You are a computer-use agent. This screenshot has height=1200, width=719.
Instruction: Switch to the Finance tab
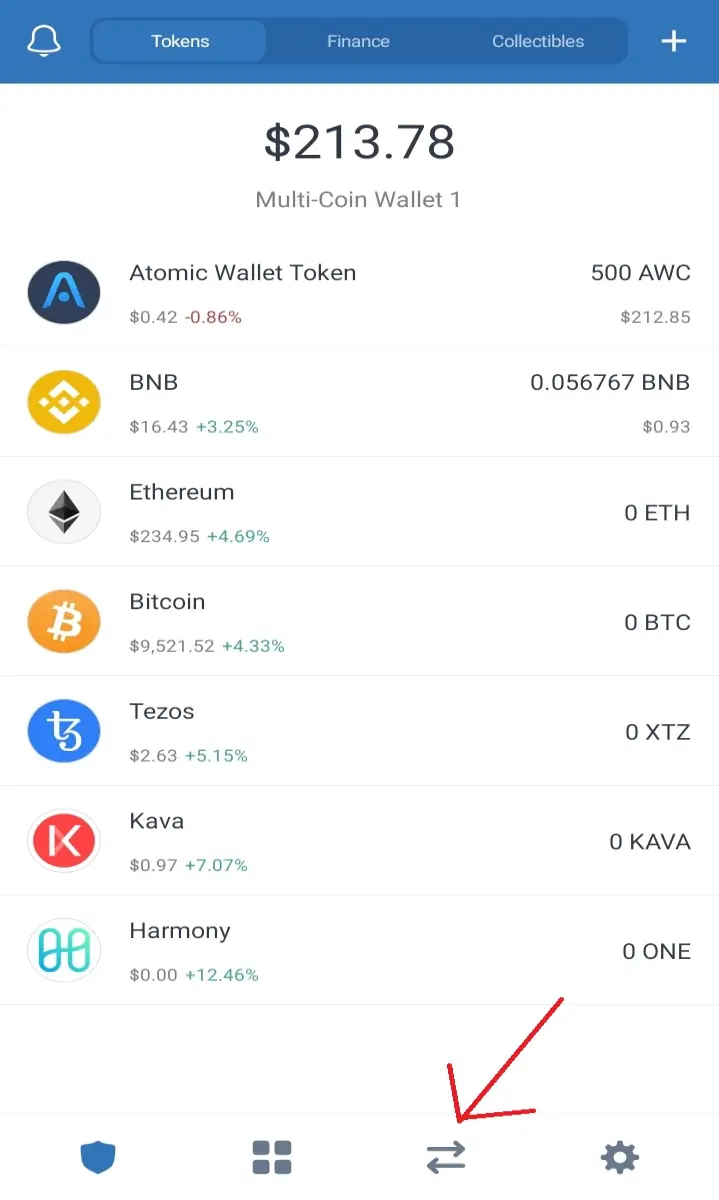(358, 41)
